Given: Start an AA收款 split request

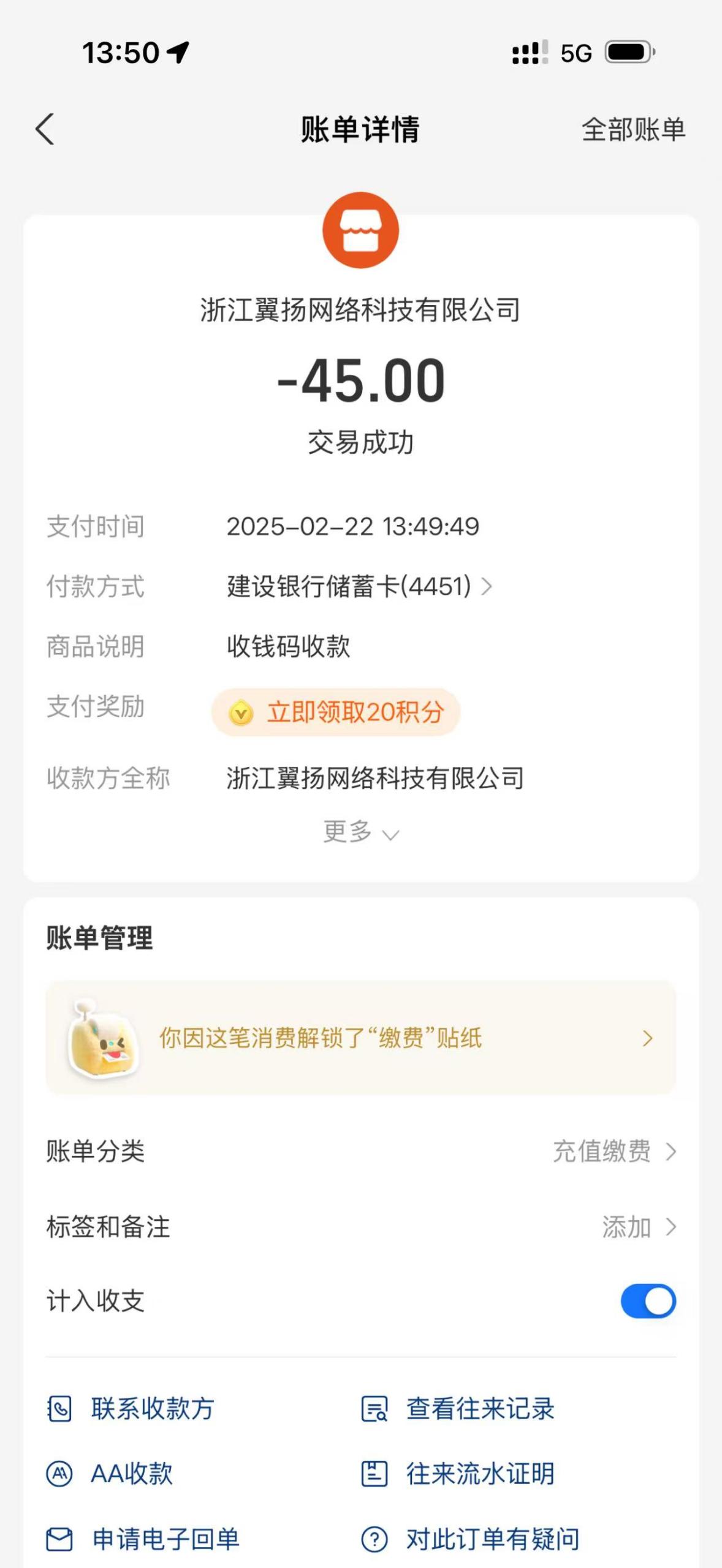Looking at the screenshot, I should coord(110,1474).
